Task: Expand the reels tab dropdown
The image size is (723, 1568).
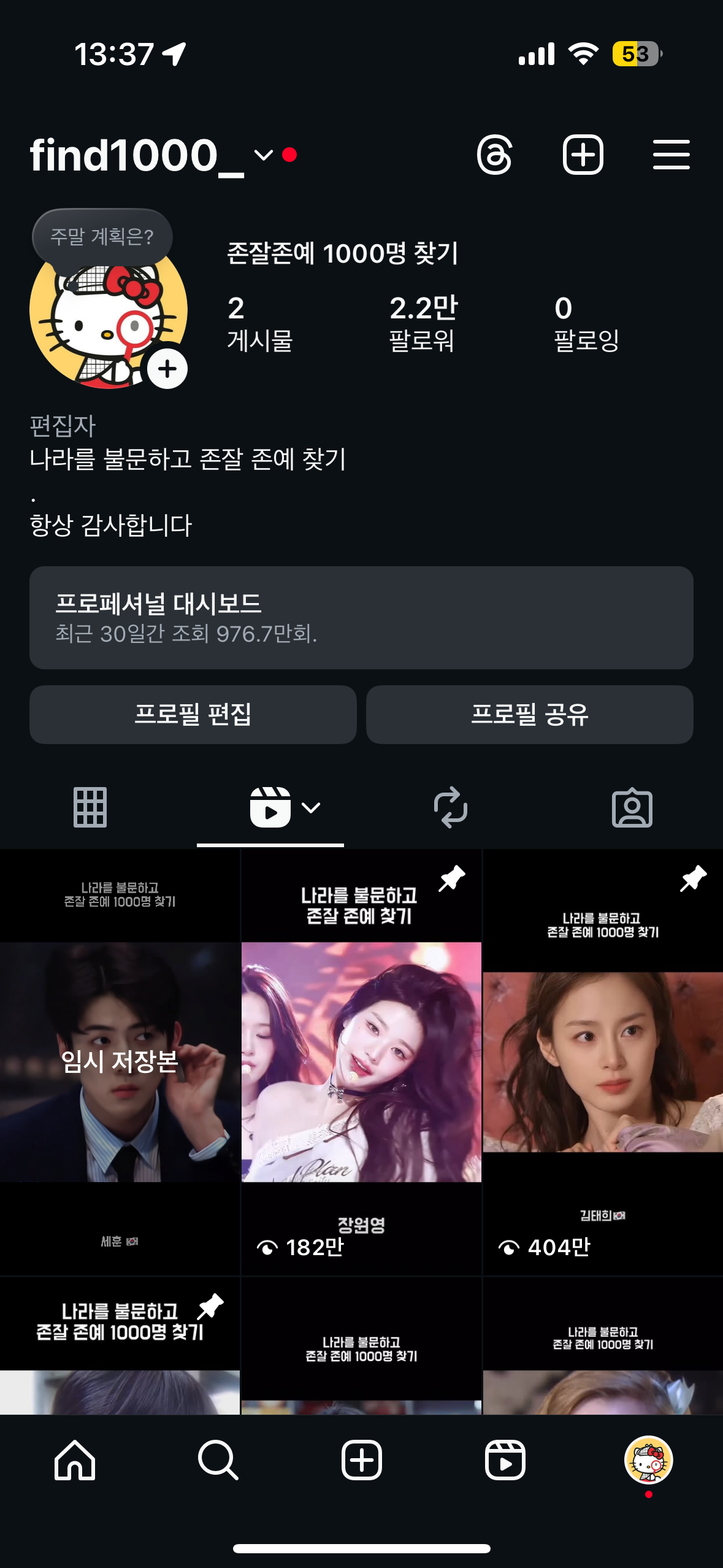Action: pyautogui.click(x=312, y=807)
